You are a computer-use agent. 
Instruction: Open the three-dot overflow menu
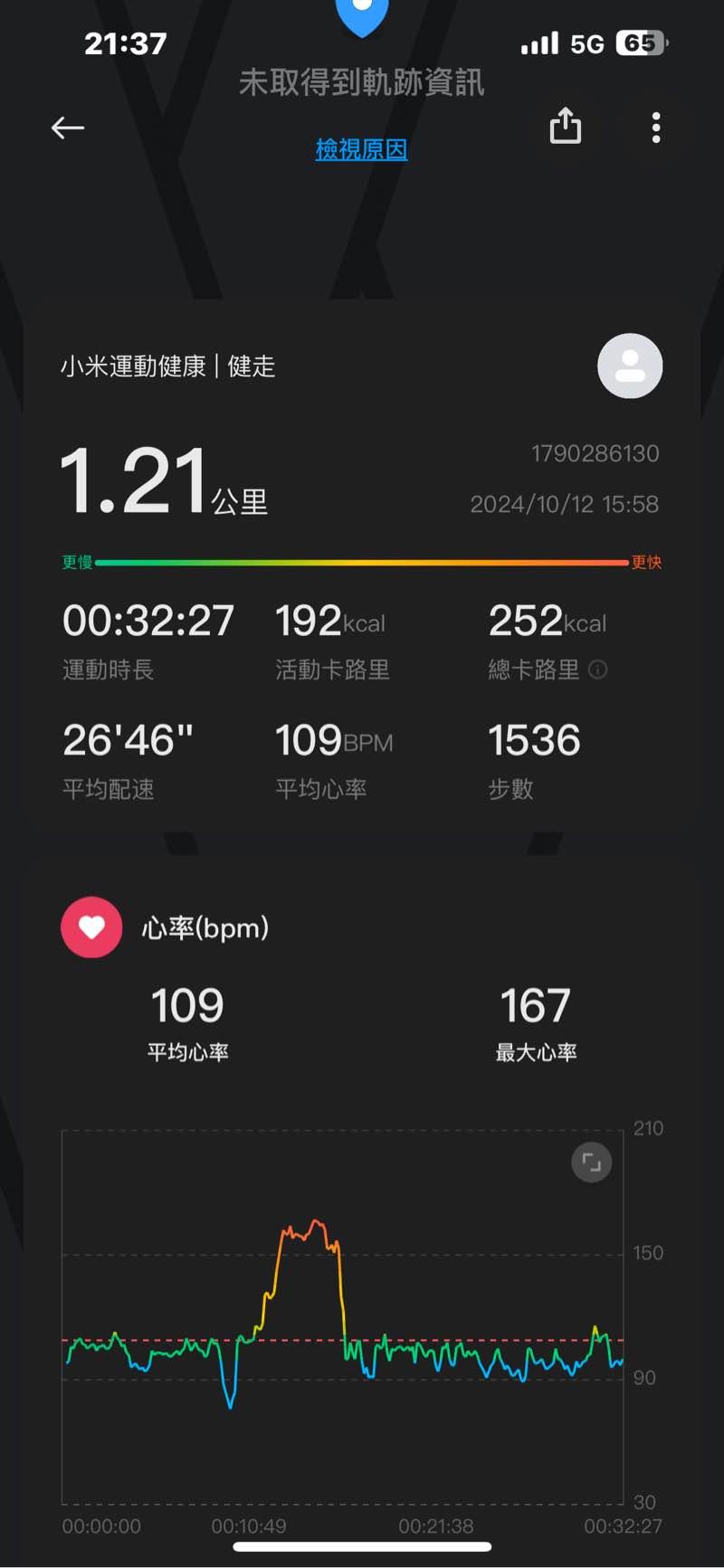click(x=656, y=128)
